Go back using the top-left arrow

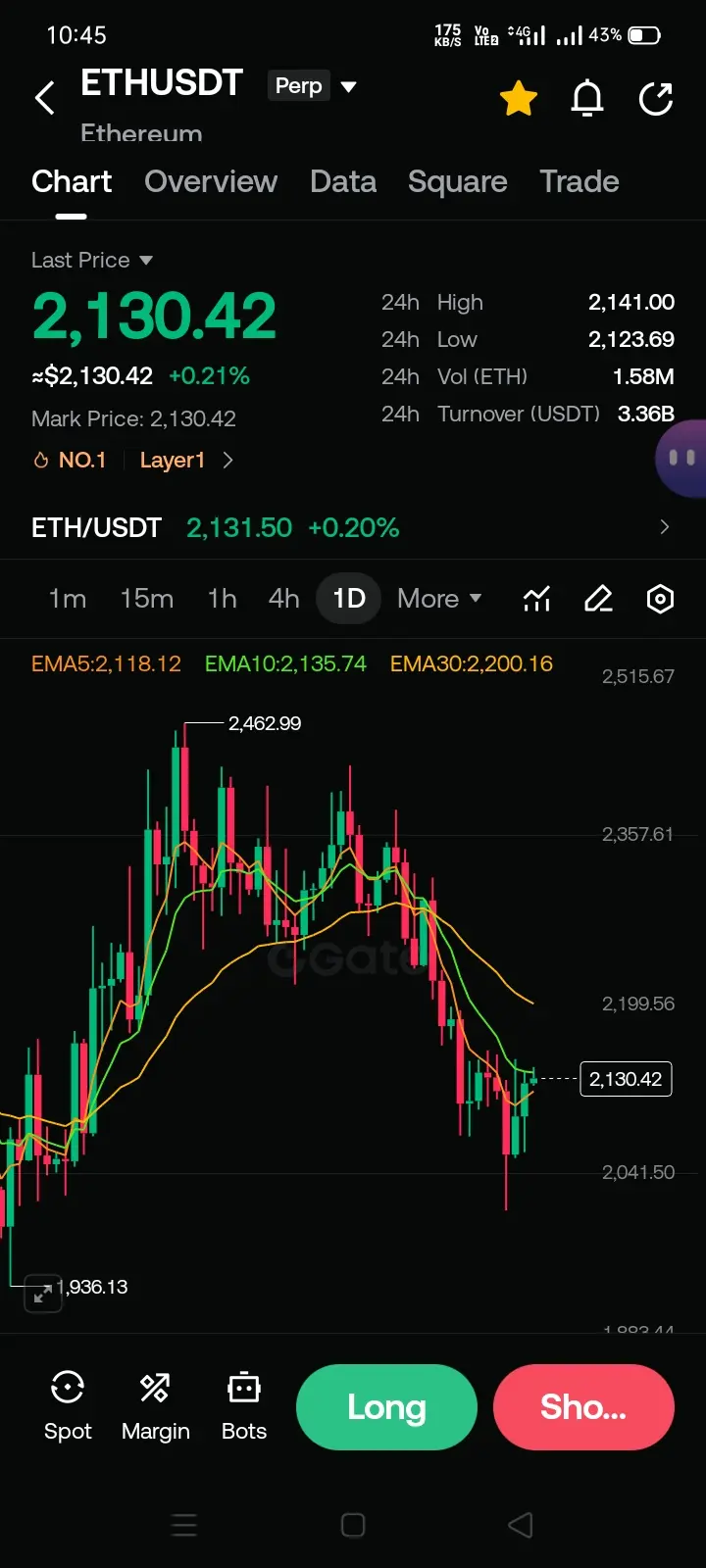pos(45,98)
